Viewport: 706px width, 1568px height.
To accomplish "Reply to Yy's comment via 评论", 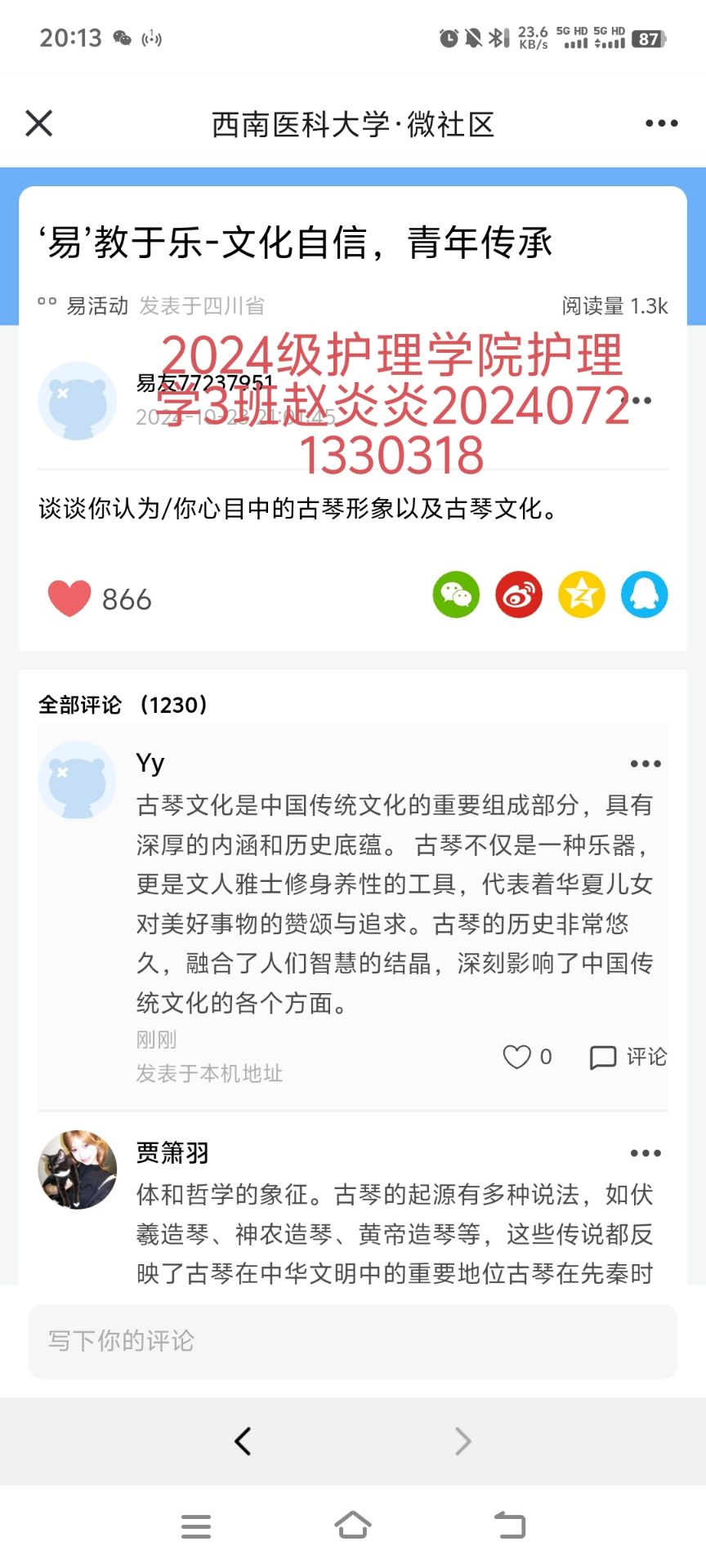I will point(628,1057).
